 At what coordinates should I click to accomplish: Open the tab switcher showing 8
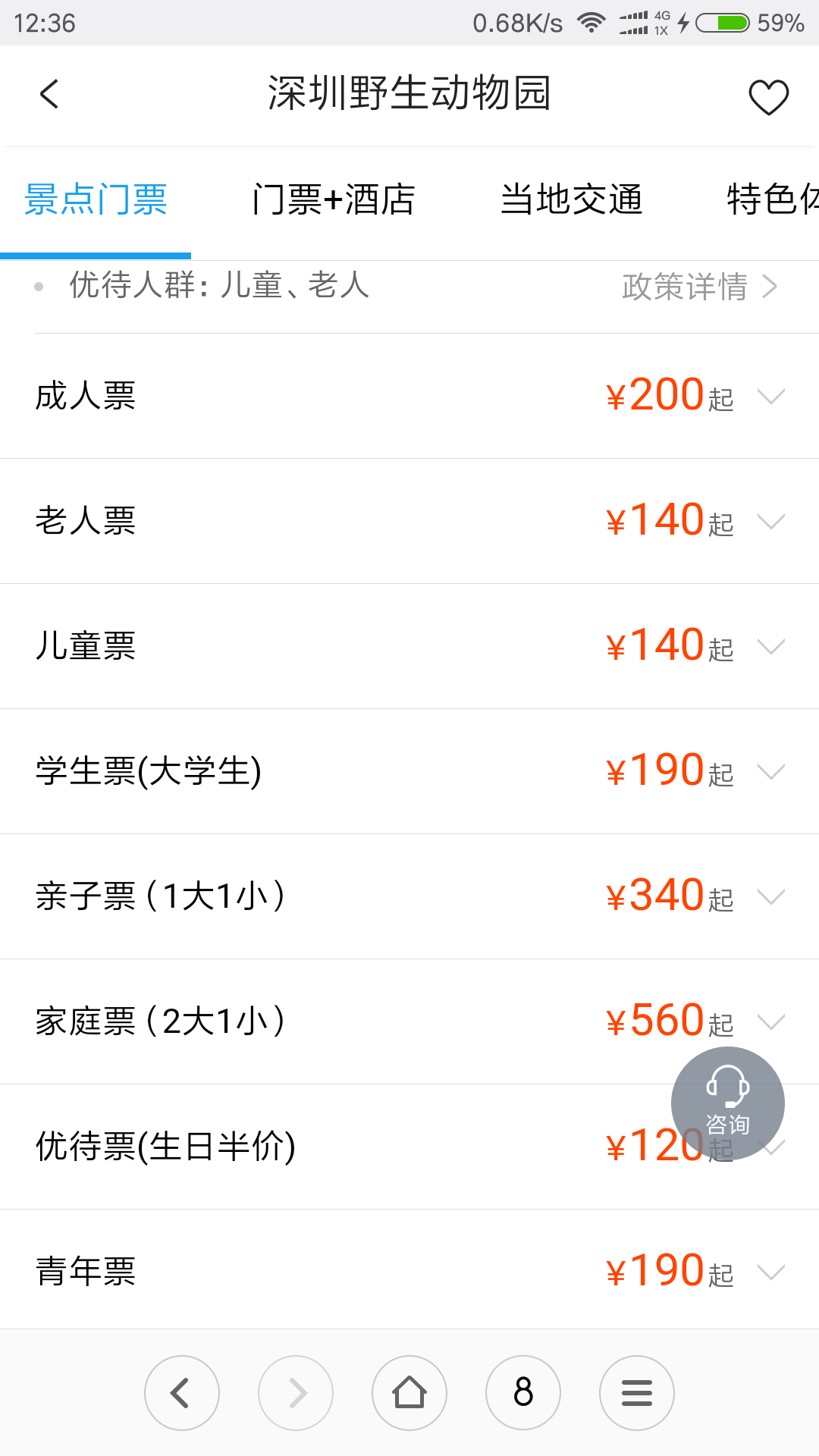[523, 1393]
